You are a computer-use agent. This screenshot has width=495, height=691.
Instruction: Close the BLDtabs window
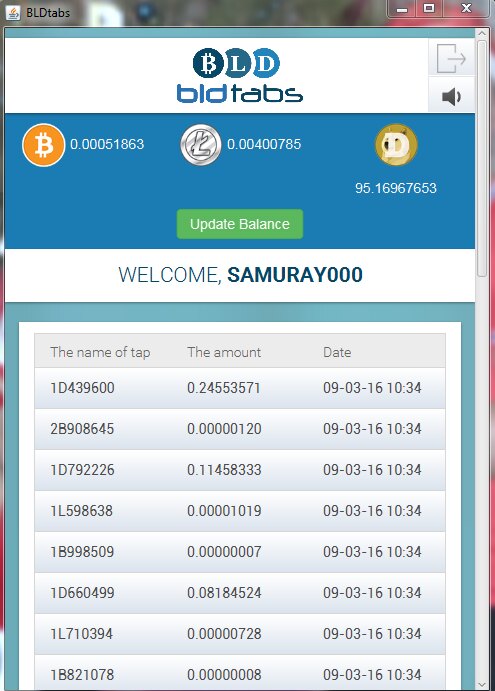tap(466, 8)
